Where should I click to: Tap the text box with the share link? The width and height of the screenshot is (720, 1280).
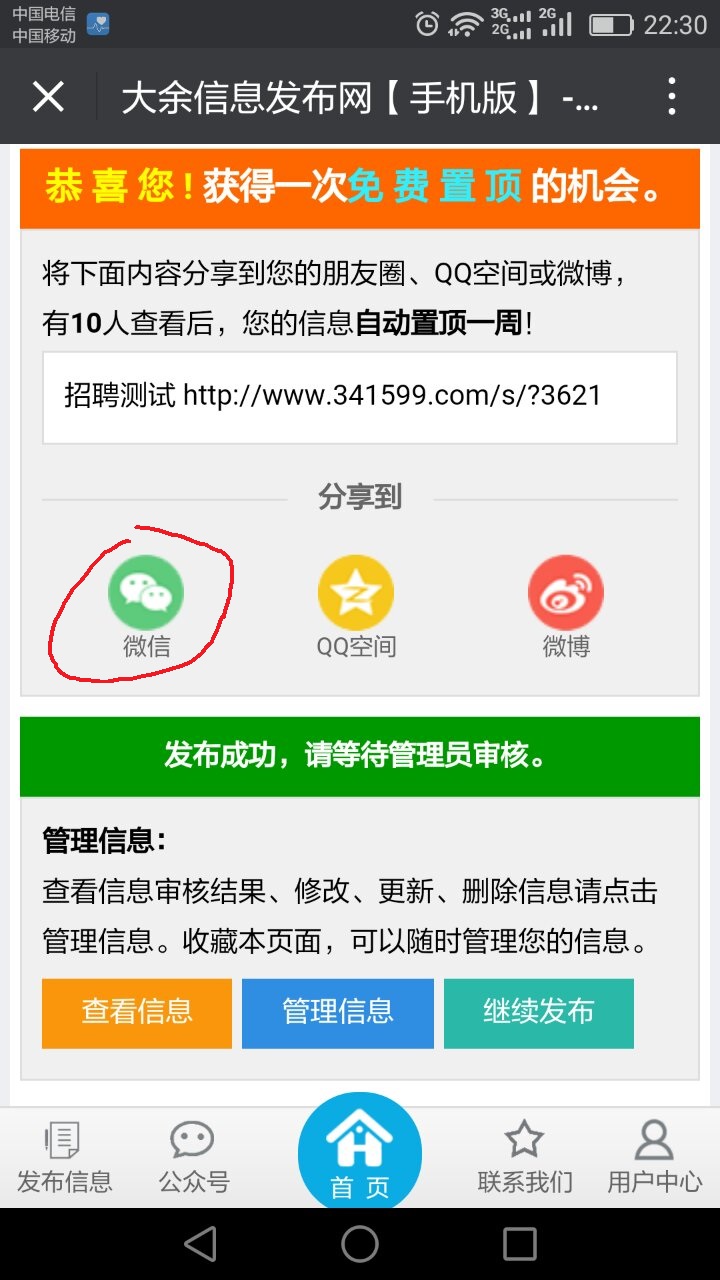point(359,397)
